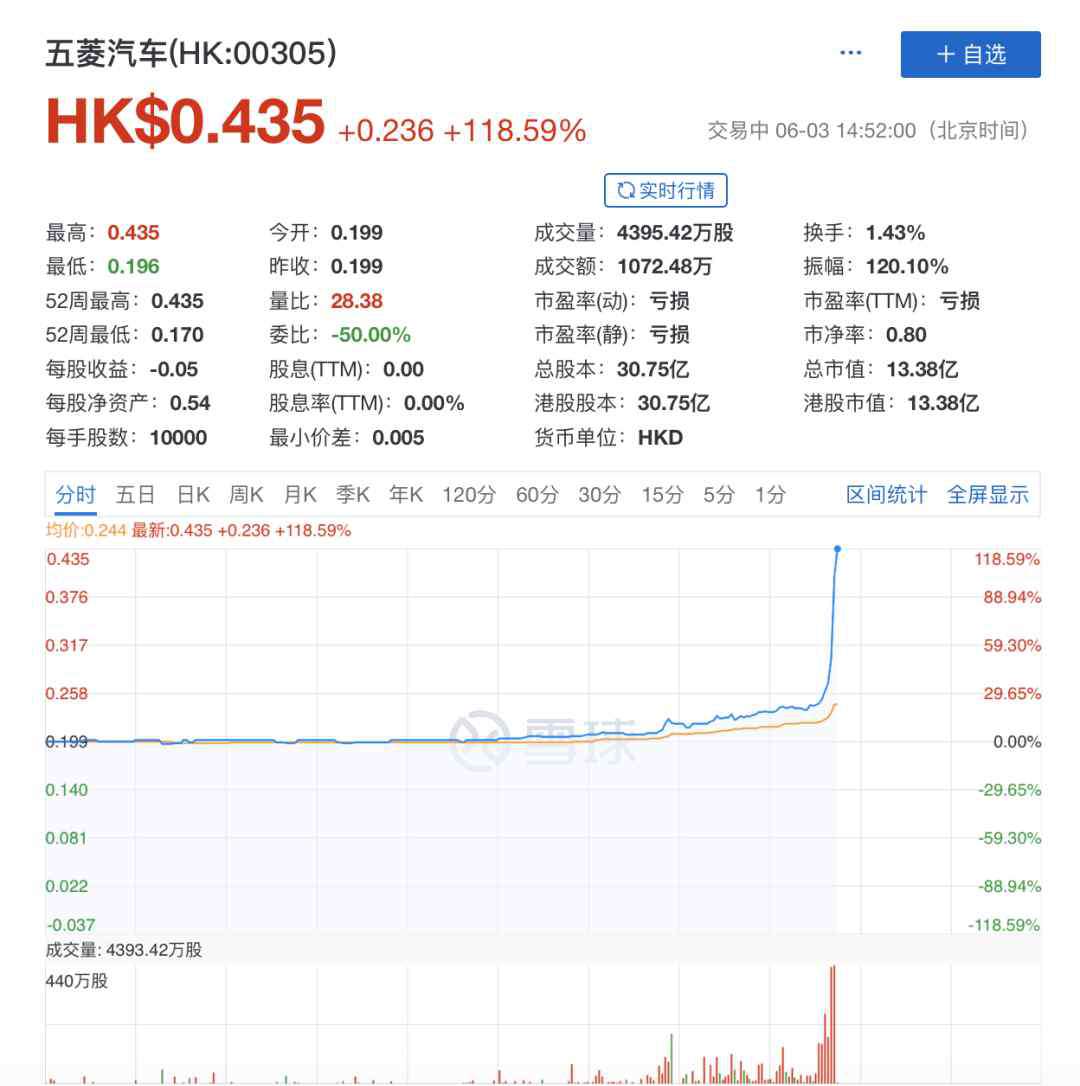1080x1086 pixels.
Task: Tap the 实时行情 refresh button
Action: (666, 190)
